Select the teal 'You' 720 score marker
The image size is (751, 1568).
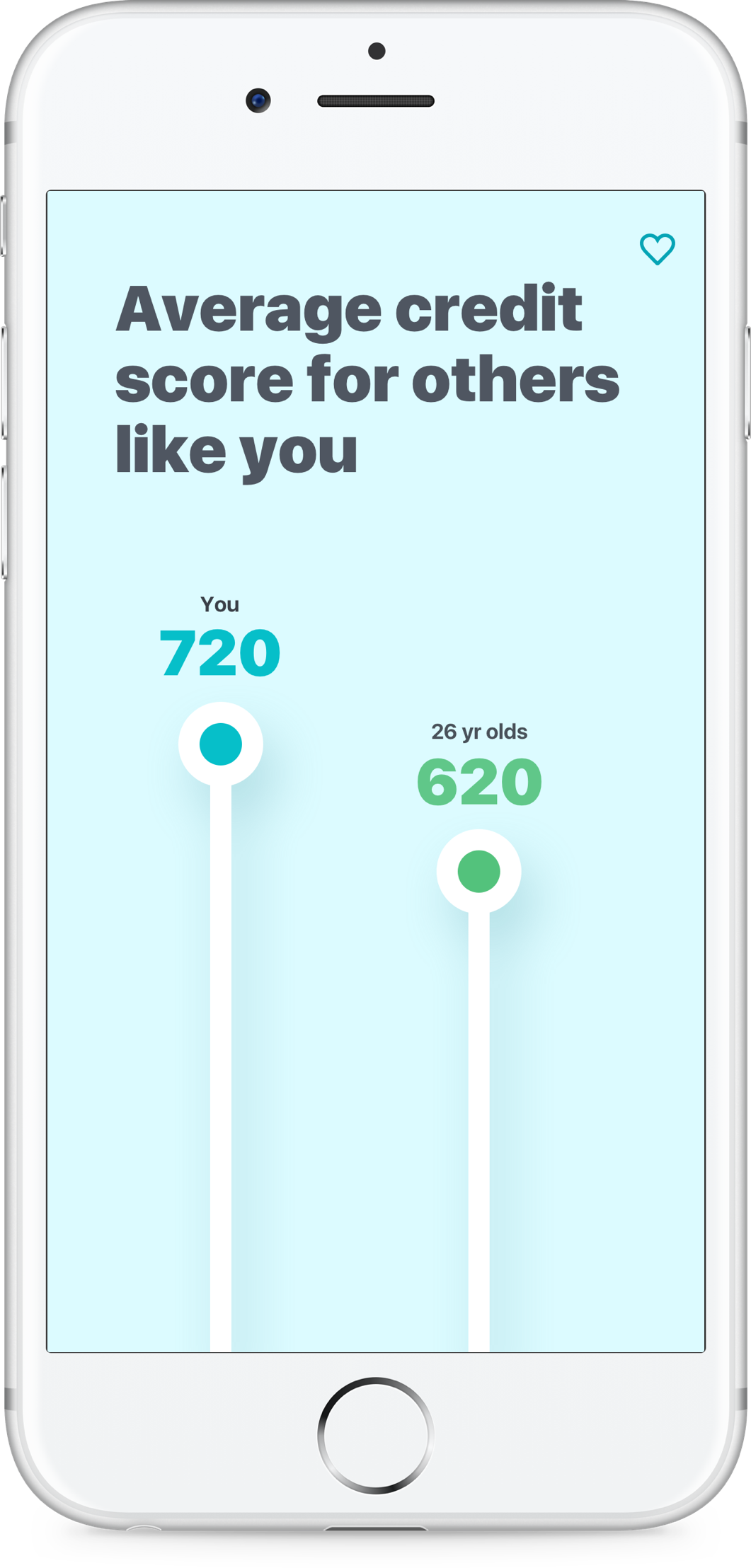point(221,744)
